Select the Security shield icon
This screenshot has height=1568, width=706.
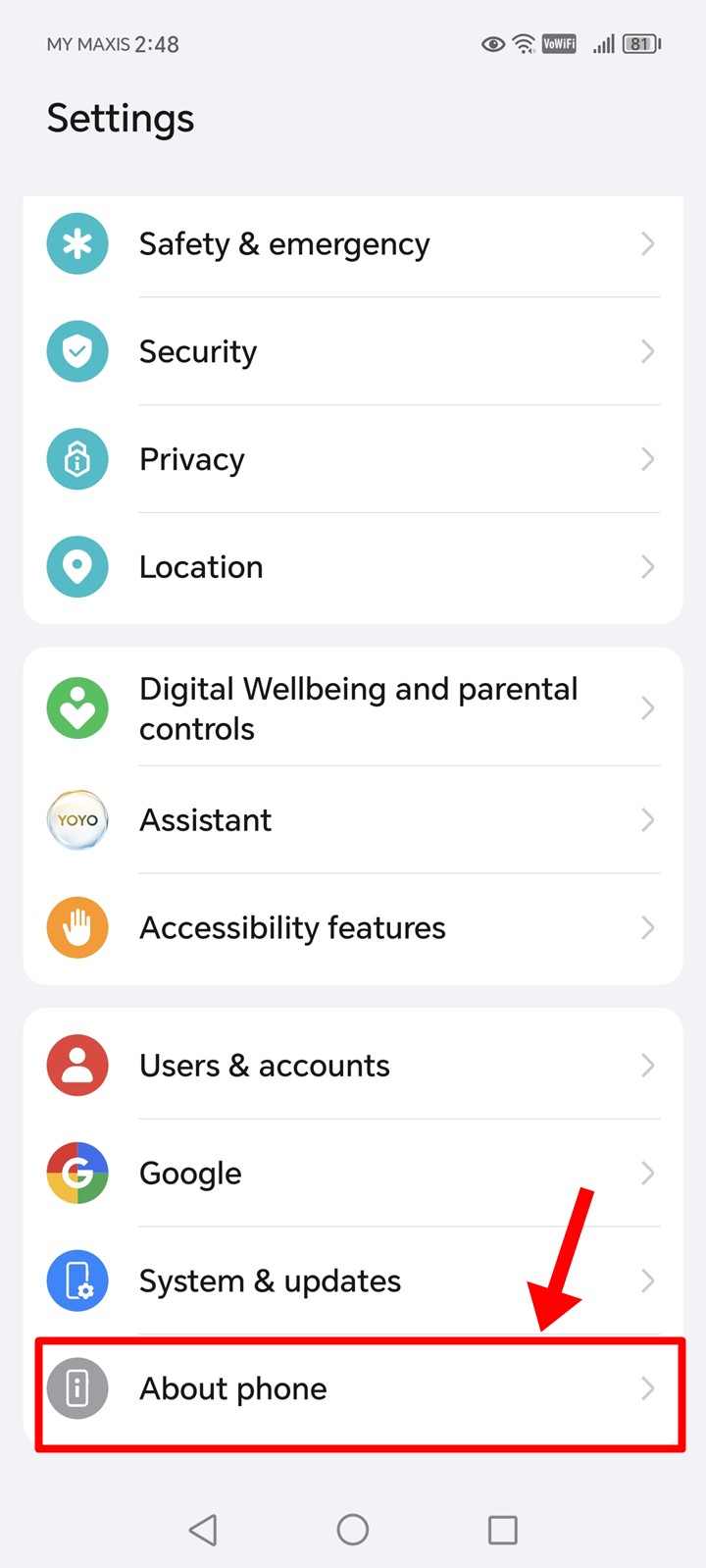coord(77,351)
